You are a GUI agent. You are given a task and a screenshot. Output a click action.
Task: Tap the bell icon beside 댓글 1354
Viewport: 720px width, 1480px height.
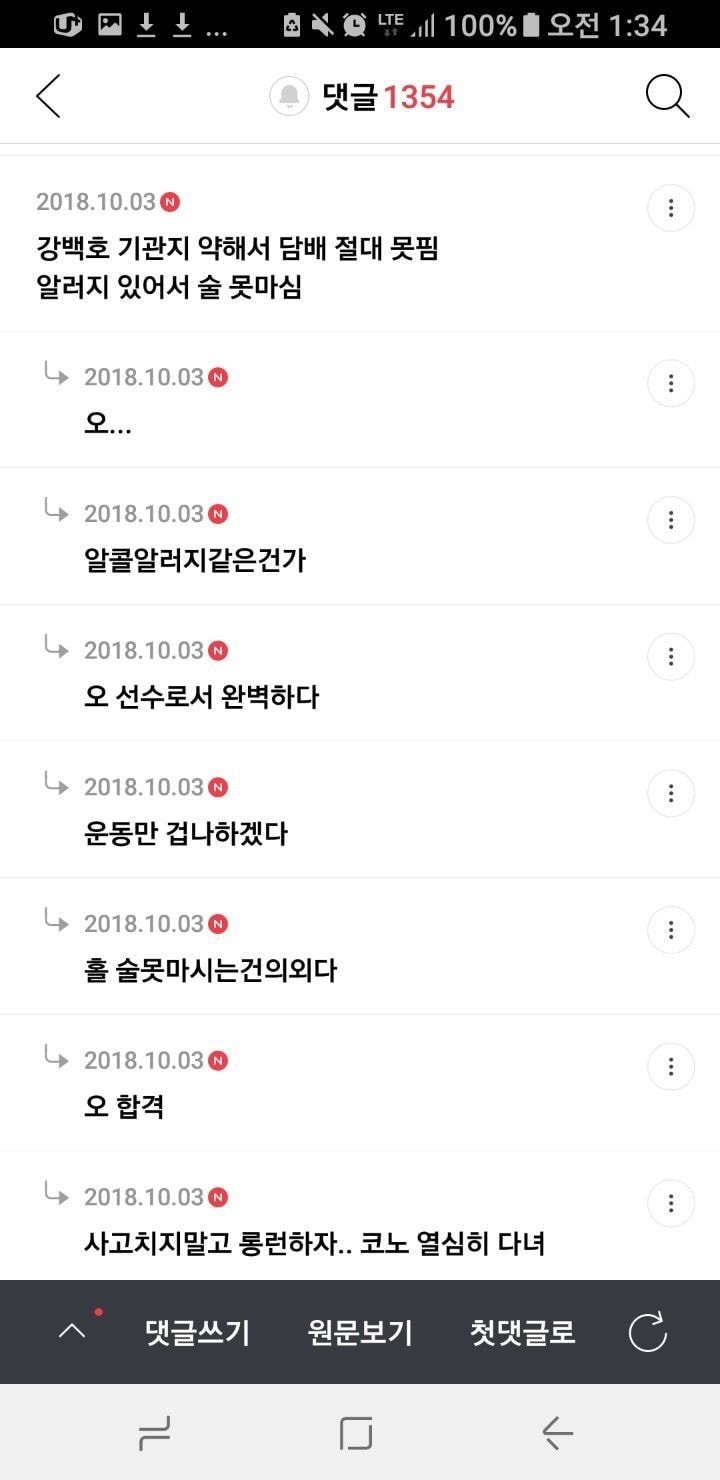289,97
